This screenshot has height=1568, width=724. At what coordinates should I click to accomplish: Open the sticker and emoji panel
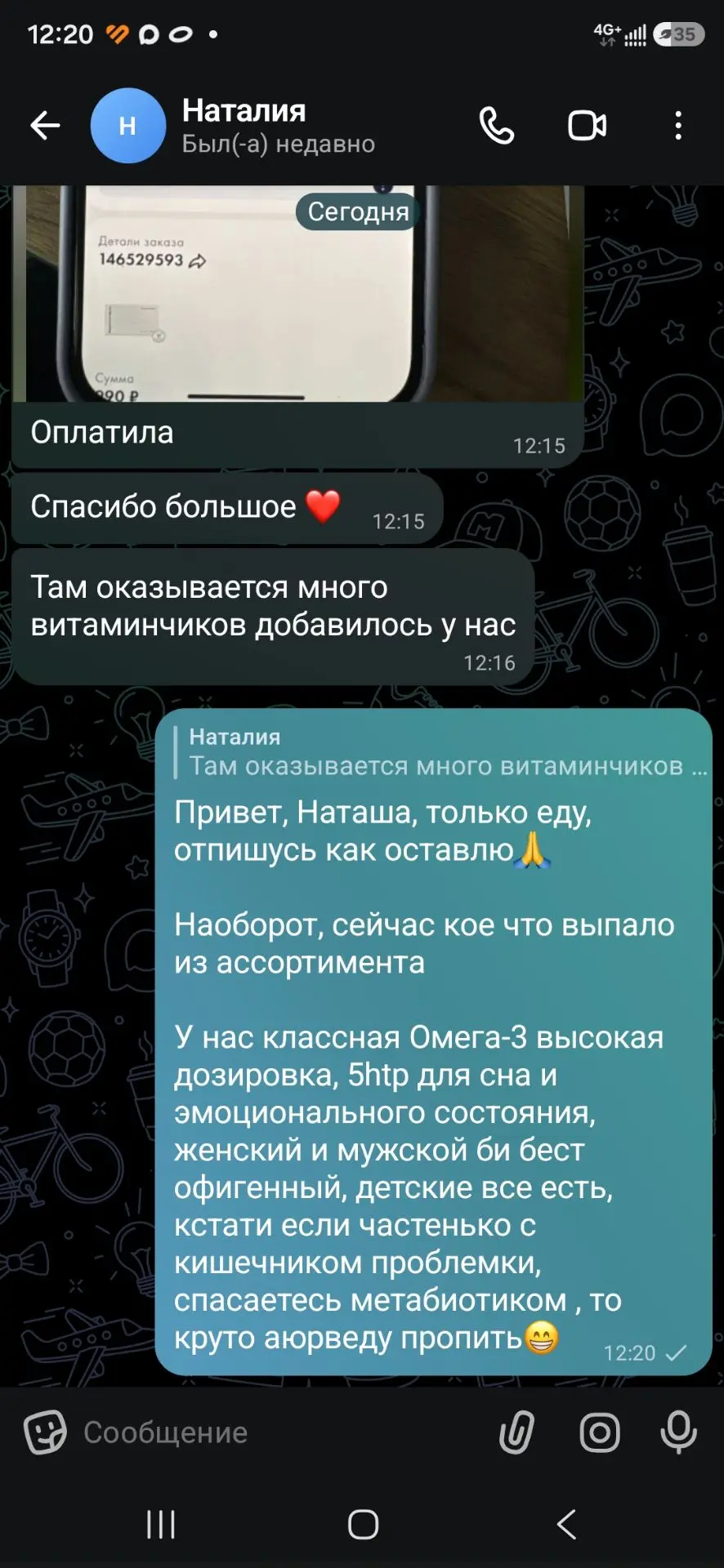click(45, 1432)
